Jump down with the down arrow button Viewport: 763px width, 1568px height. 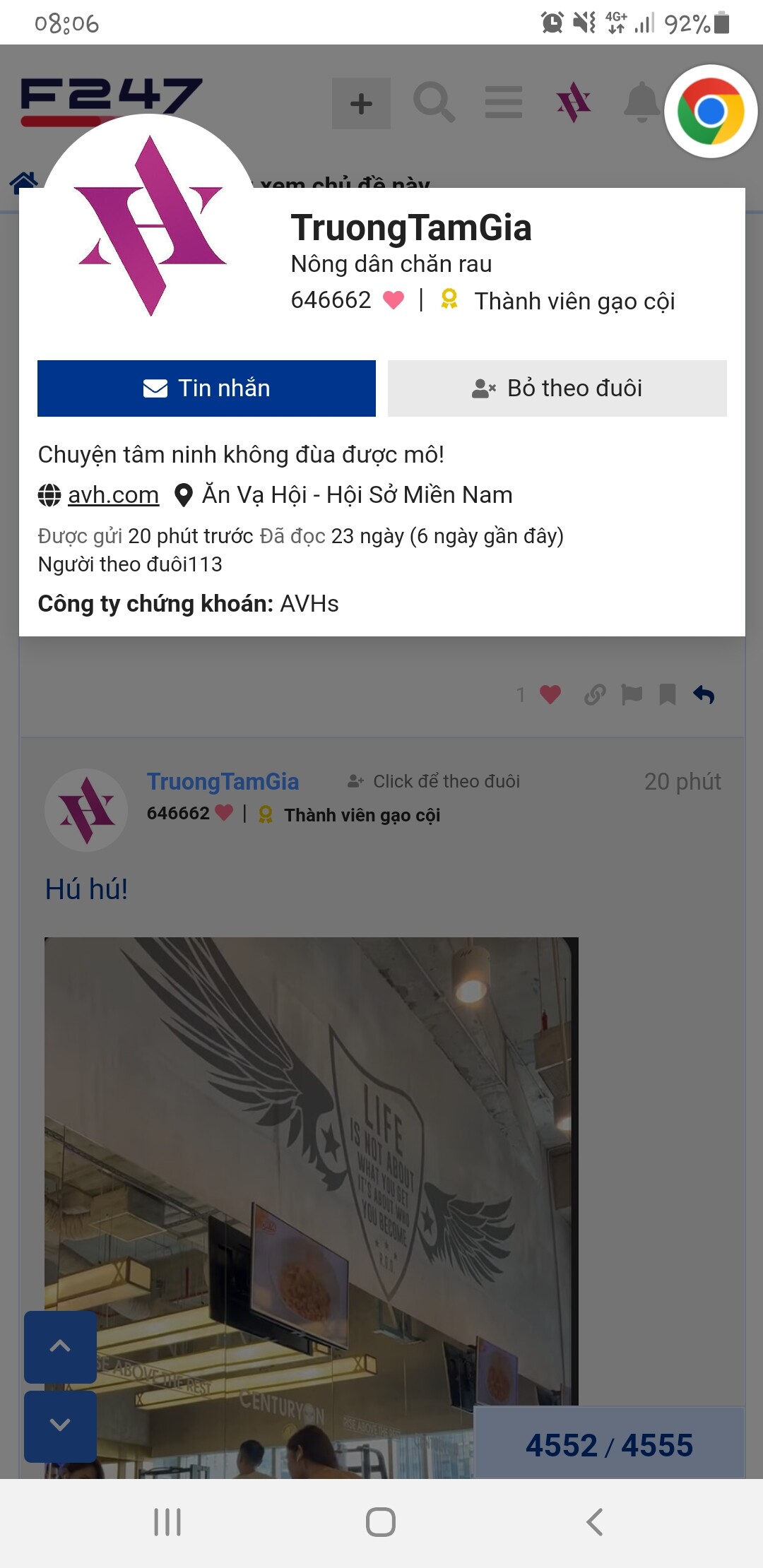tap(60, 1425)
